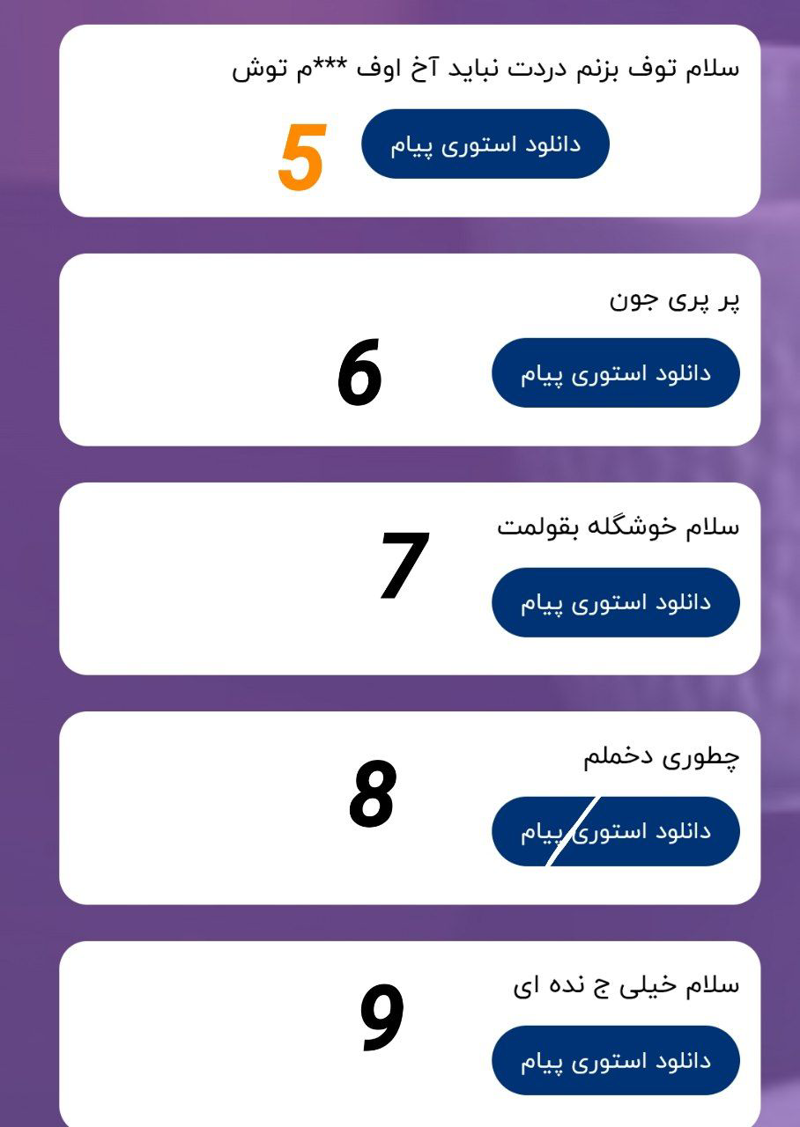
Task: Download story for سلام خوشگله بقولمت message
Action: pos(615,603)
